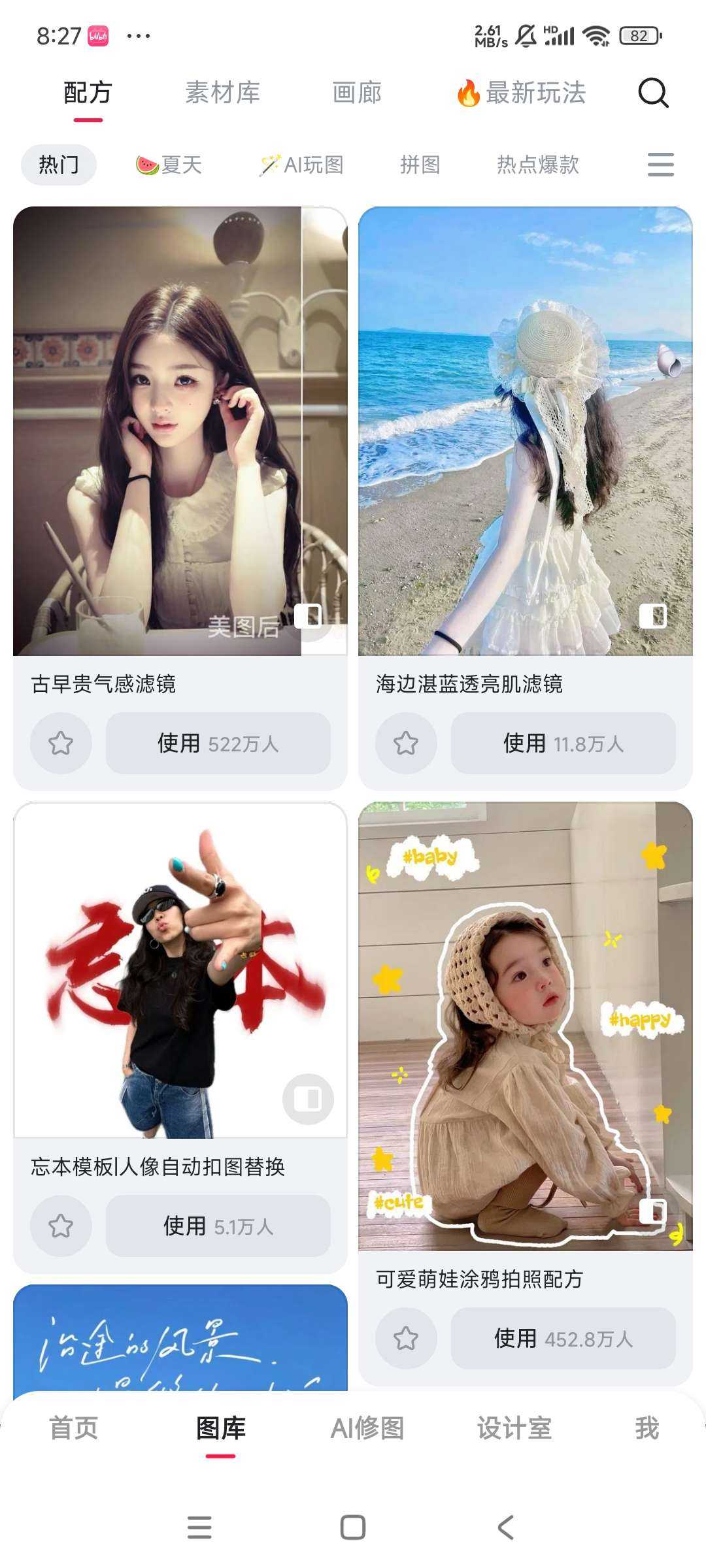
Task: Select the 热点爆款 category chip
Action: tap(537, 165)
